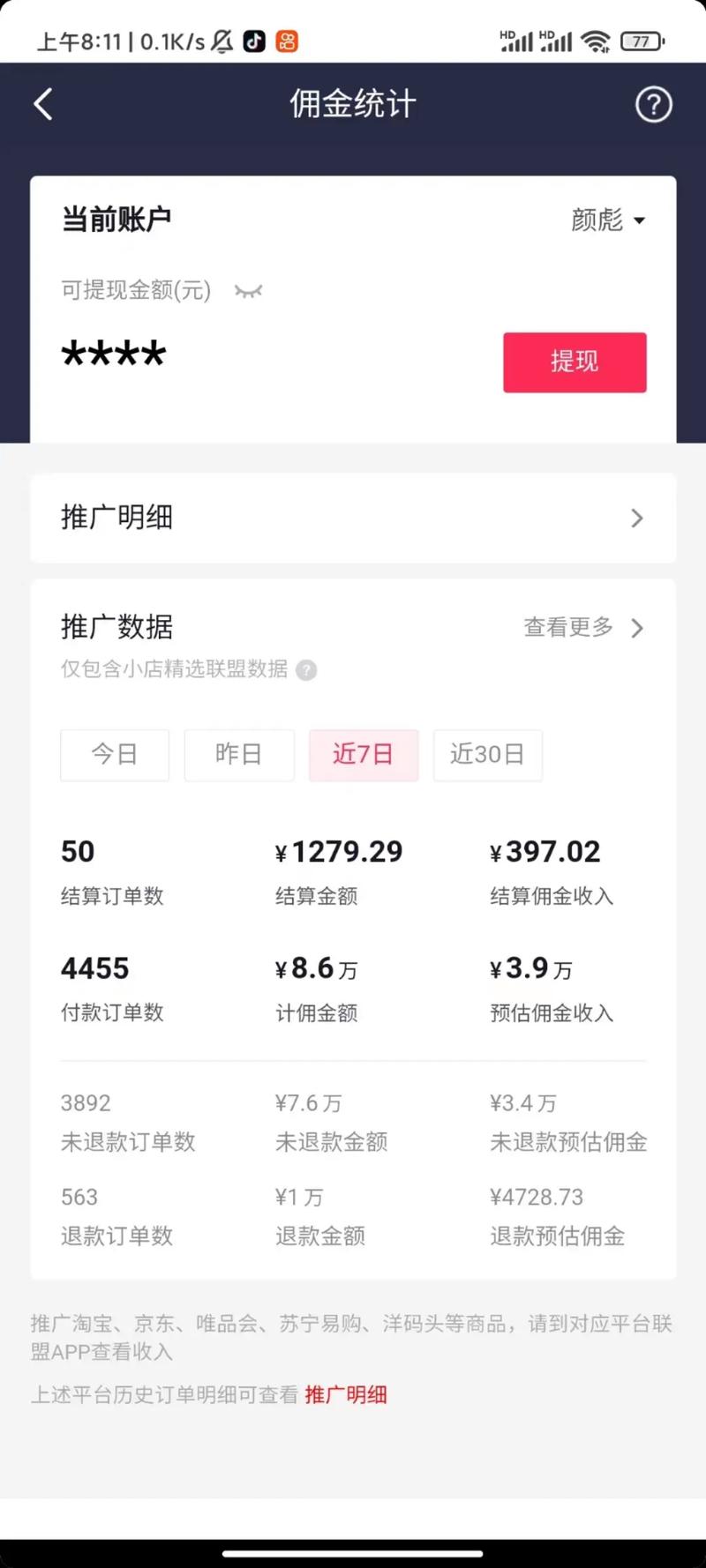Expand the 推广明细 row chevron

(x=637, y=519)
